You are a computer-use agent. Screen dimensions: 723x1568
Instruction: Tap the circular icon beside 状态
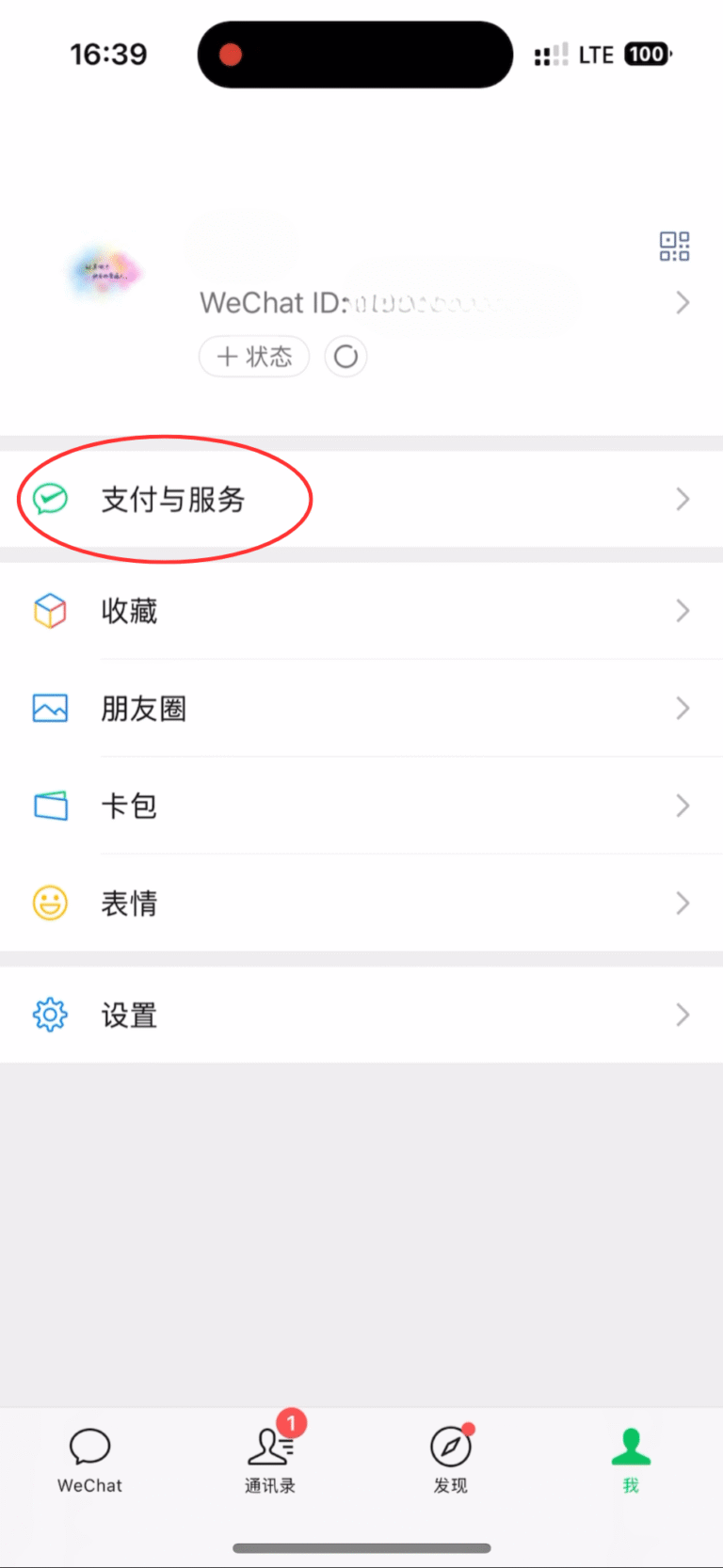coord(345,357)
